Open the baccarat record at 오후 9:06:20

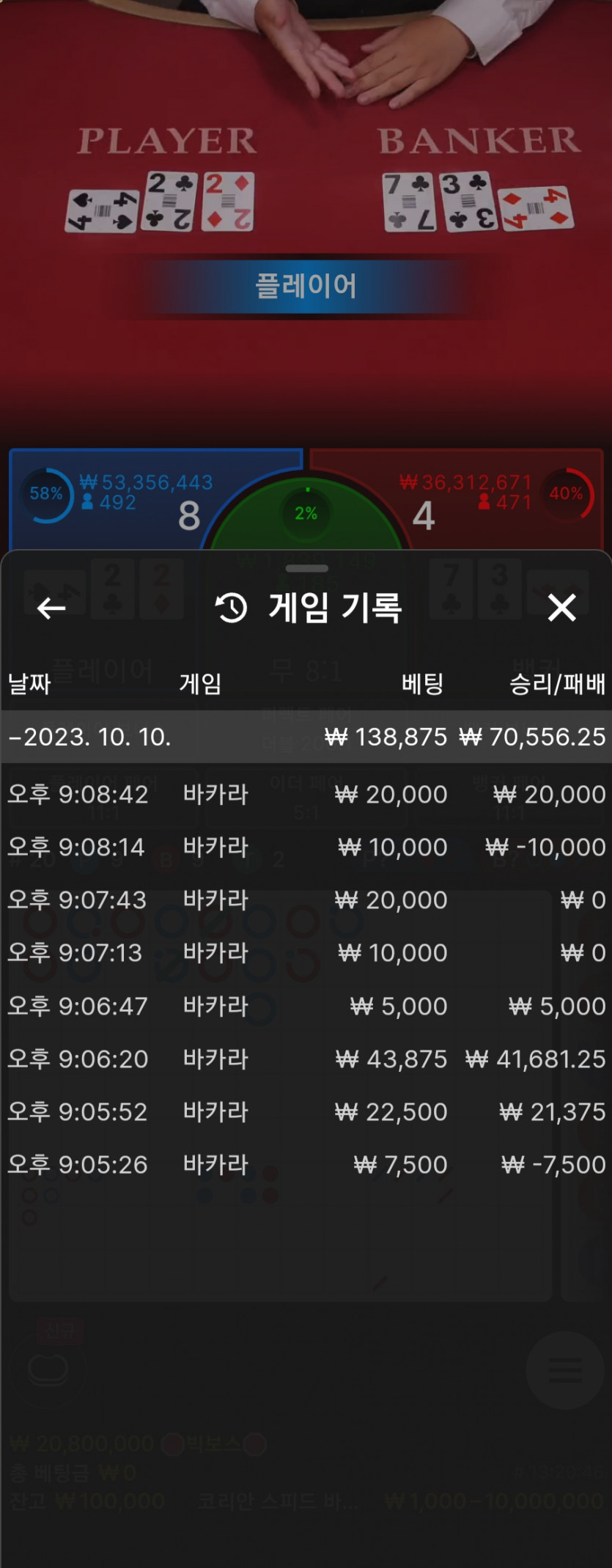click(x=306, y=1059)
